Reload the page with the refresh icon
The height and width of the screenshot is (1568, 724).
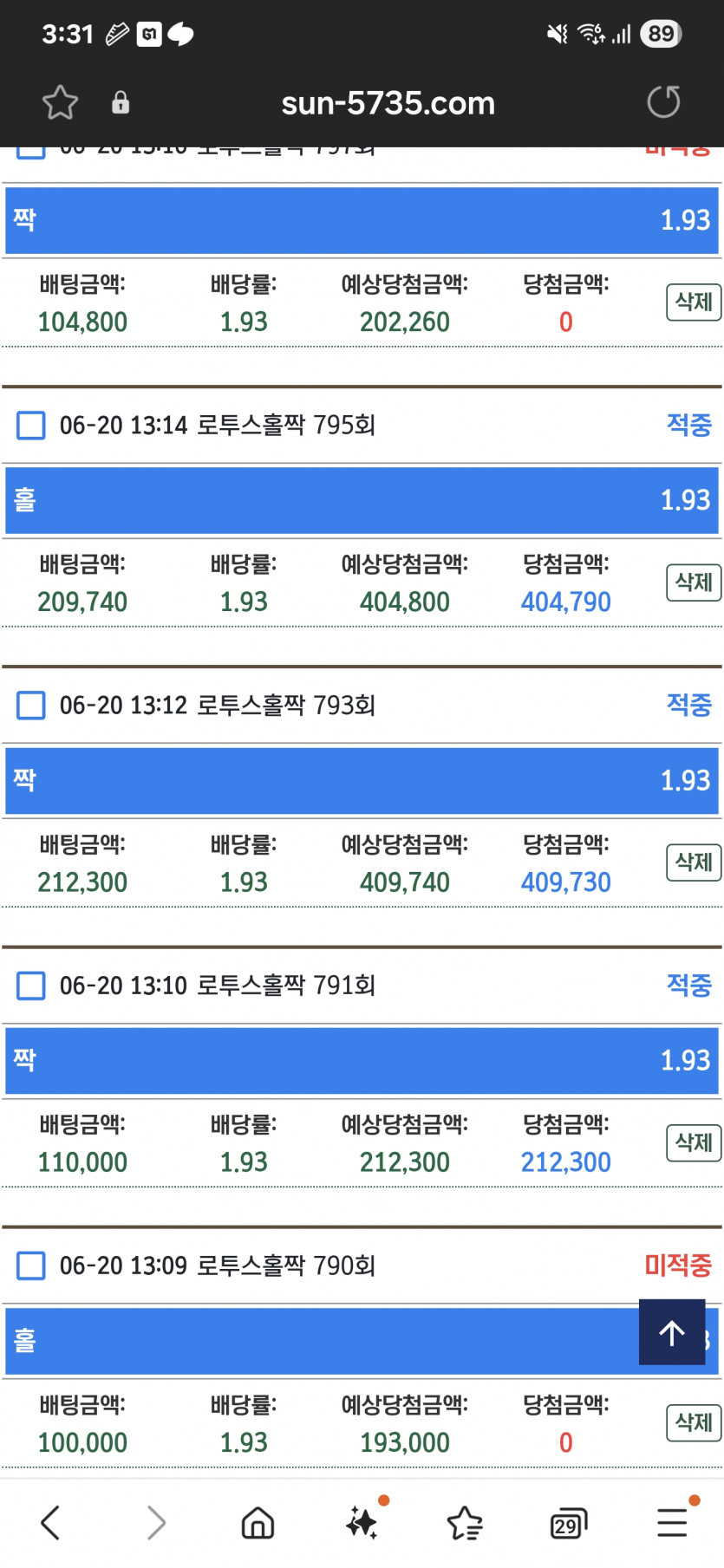[664, 102]
